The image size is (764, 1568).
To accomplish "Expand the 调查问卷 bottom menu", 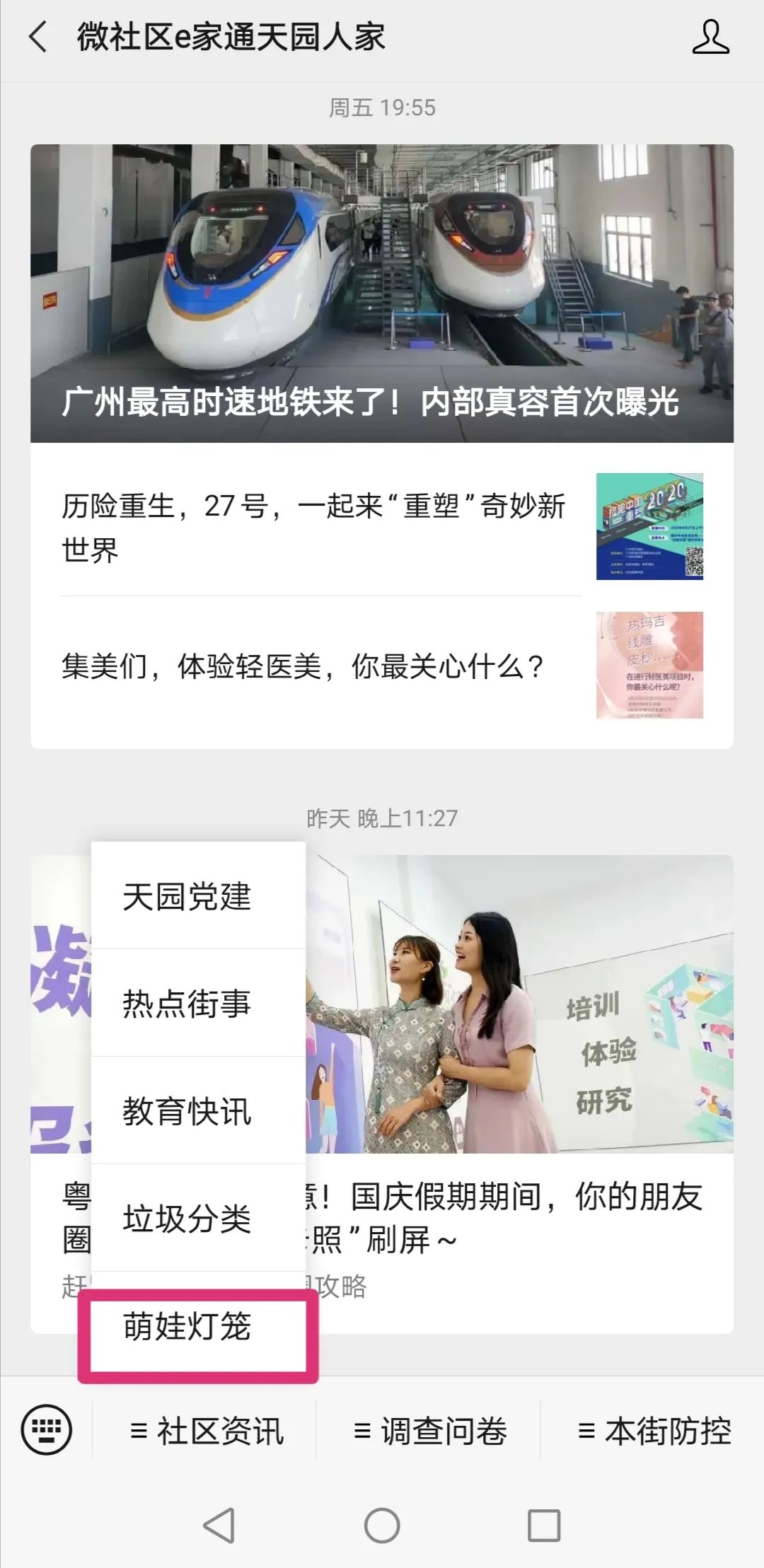I will point(430,1431).
